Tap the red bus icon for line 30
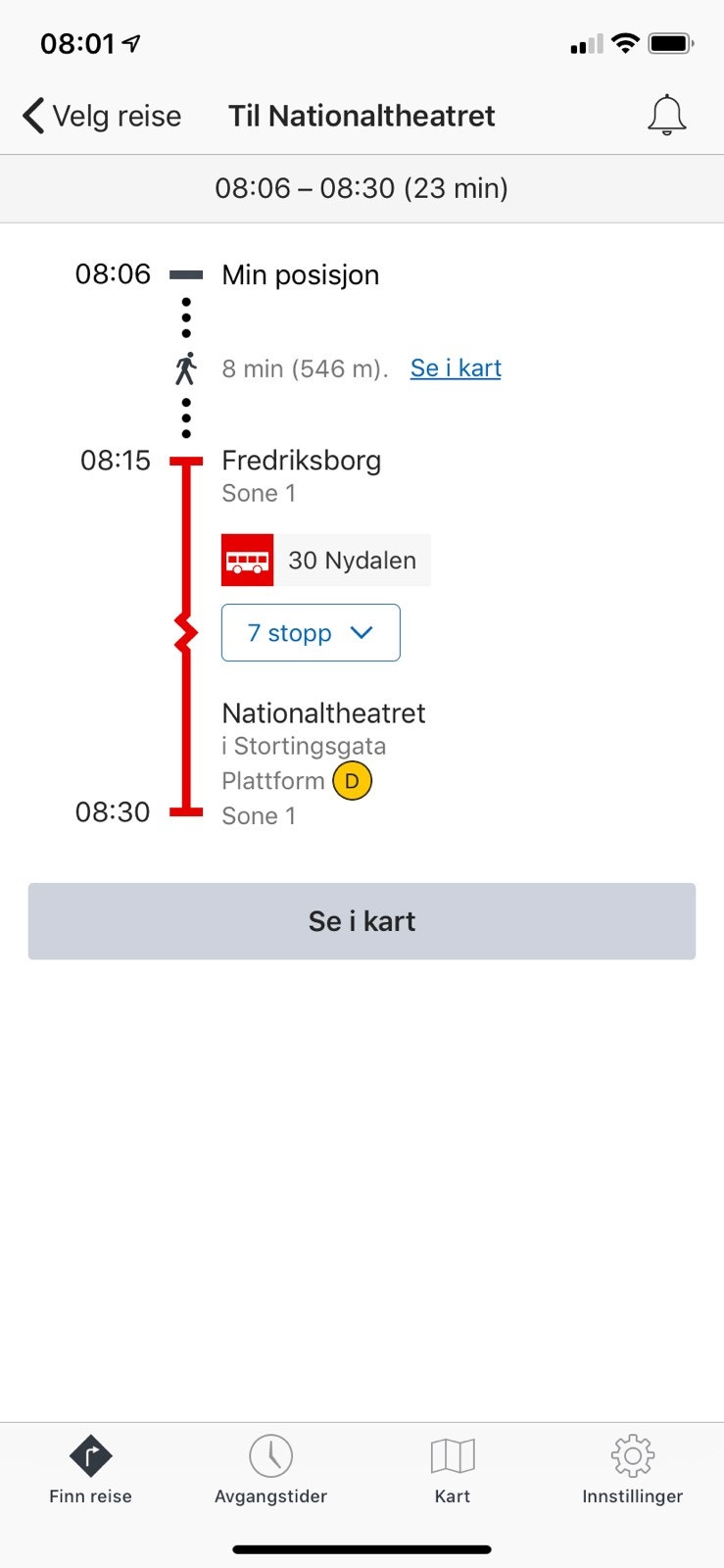This screenshot has height=1568, width=724. [x=247, y=561]
